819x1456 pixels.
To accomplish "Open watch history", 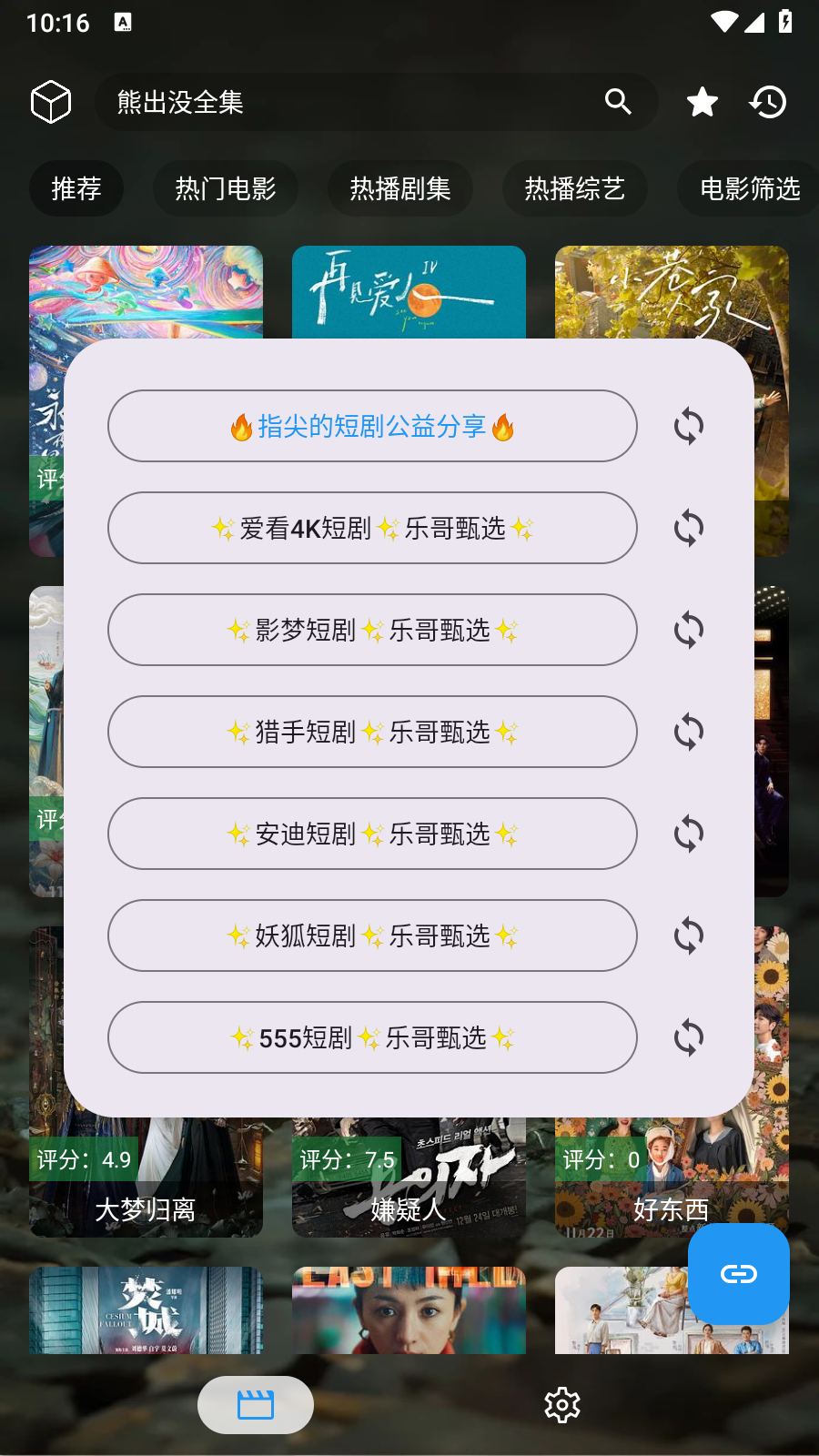I will [768, 102].
